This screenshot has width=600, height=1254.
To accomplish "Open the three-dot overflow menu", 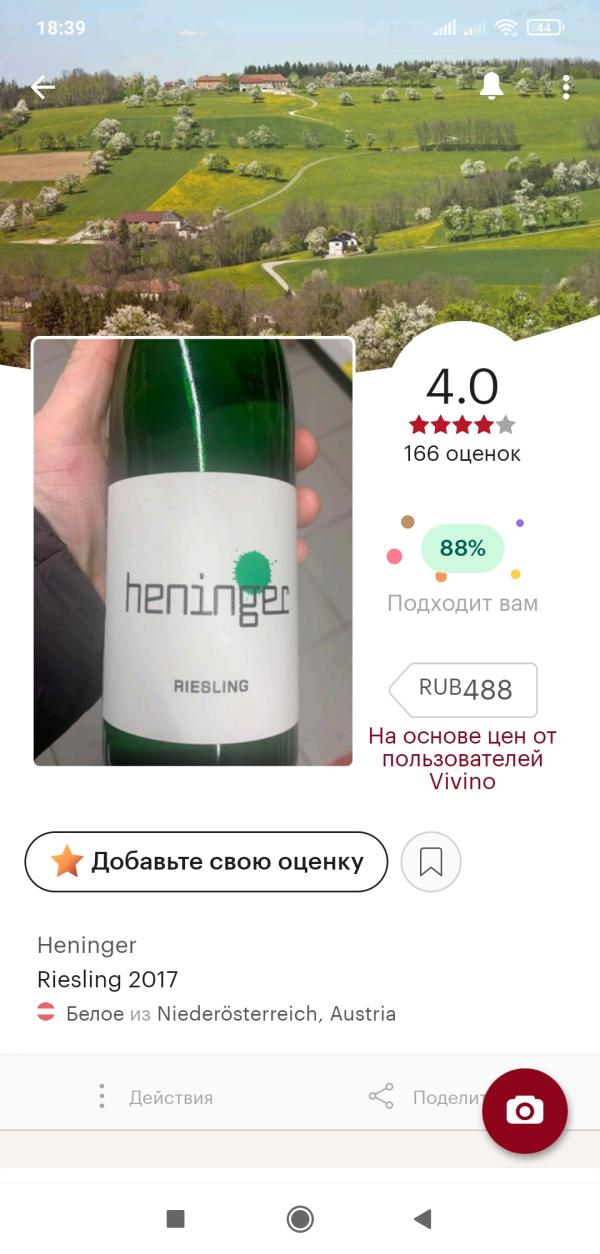I will click(566, 87).
